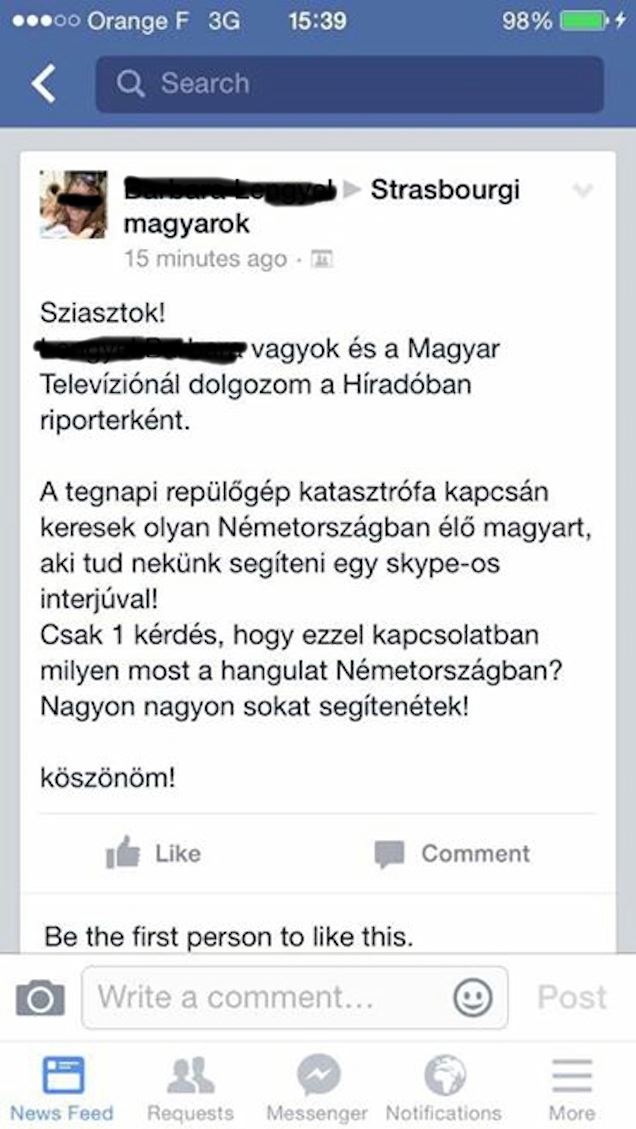
Task: Go to the Messenger tab
Action: click(317, 1089)
